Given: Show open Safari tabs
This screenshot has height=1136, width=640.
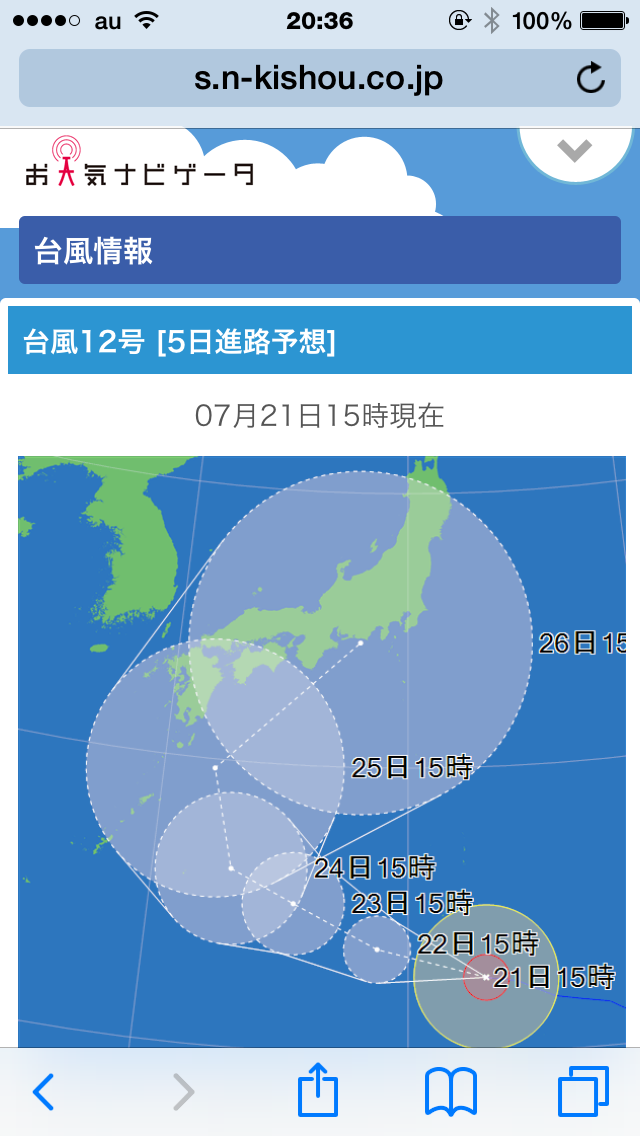Looking at the screenshot, I should (x=583, y=1092).
